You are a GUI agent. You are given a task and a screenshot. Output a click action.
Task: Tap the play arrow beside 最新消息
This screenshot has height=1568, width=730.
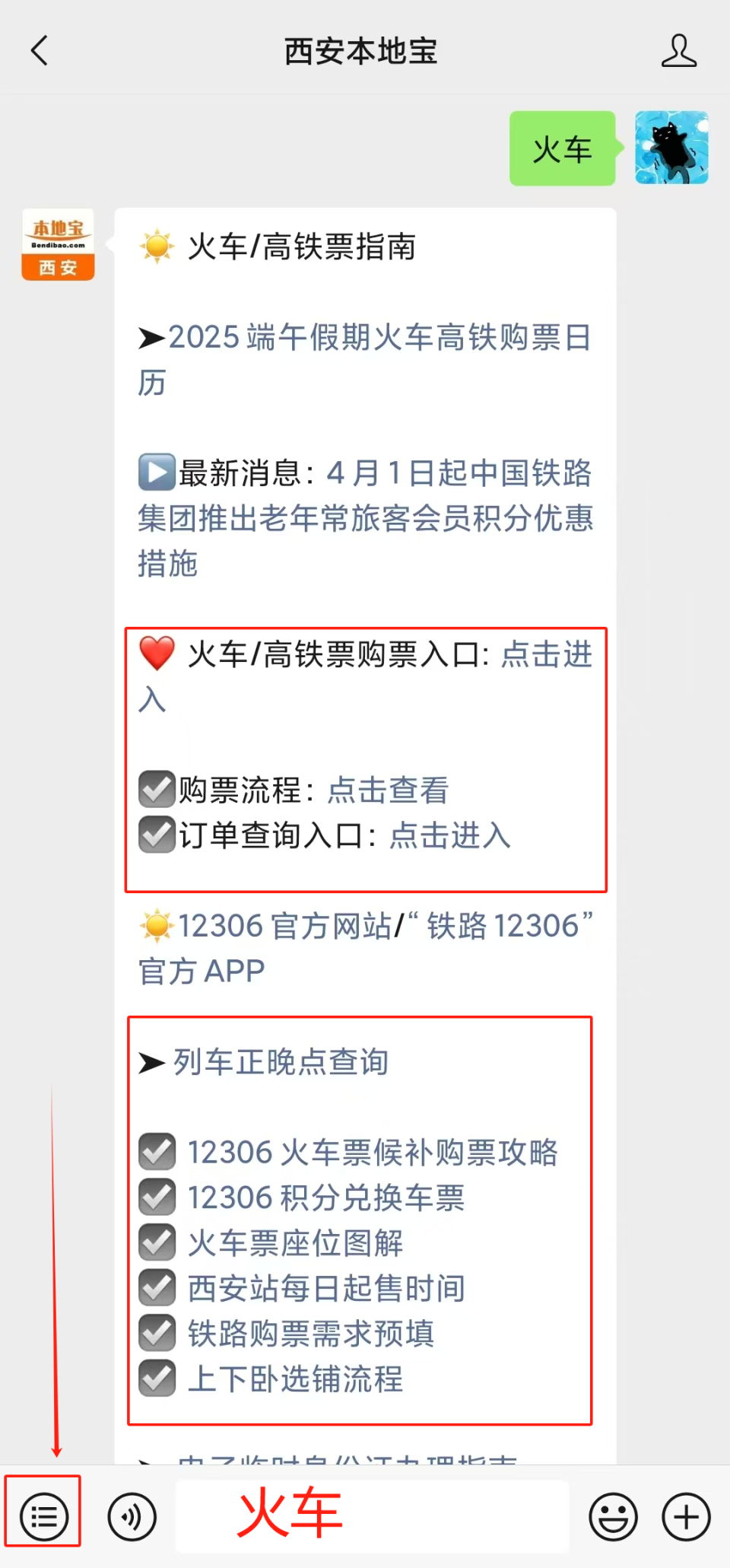coord(156,473)
